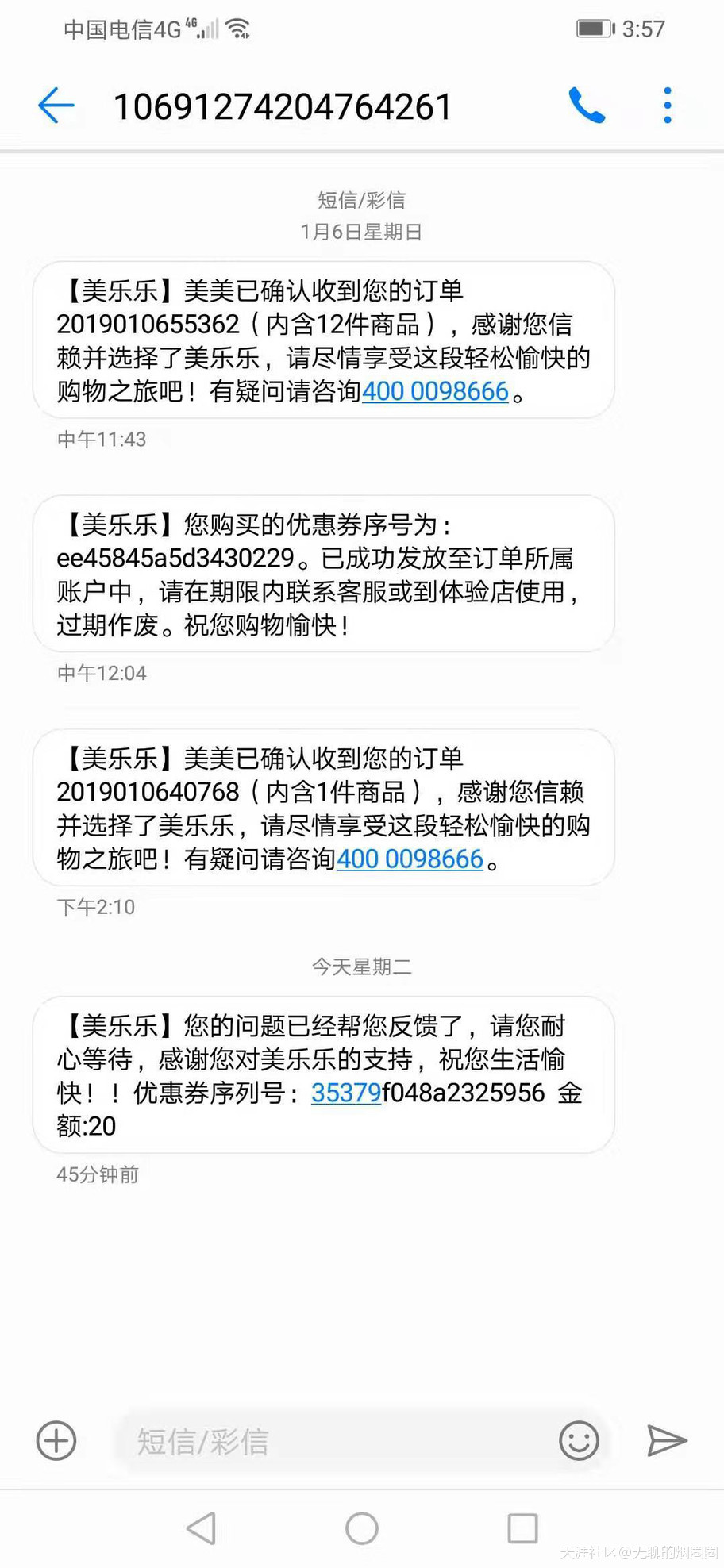Tap phone link in order 2019010655362 message

435,391
